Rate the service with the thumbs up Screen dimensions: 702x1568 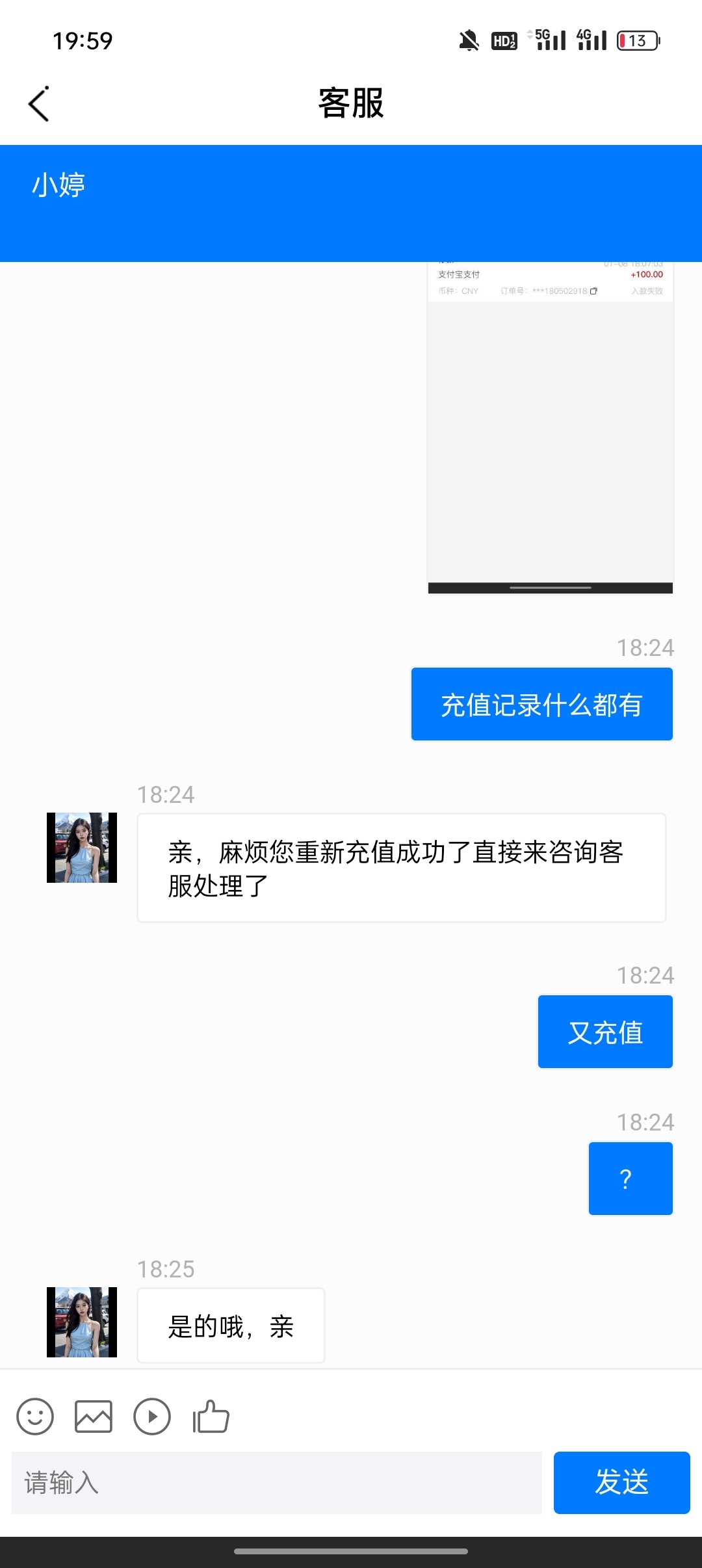(211, 1417)
